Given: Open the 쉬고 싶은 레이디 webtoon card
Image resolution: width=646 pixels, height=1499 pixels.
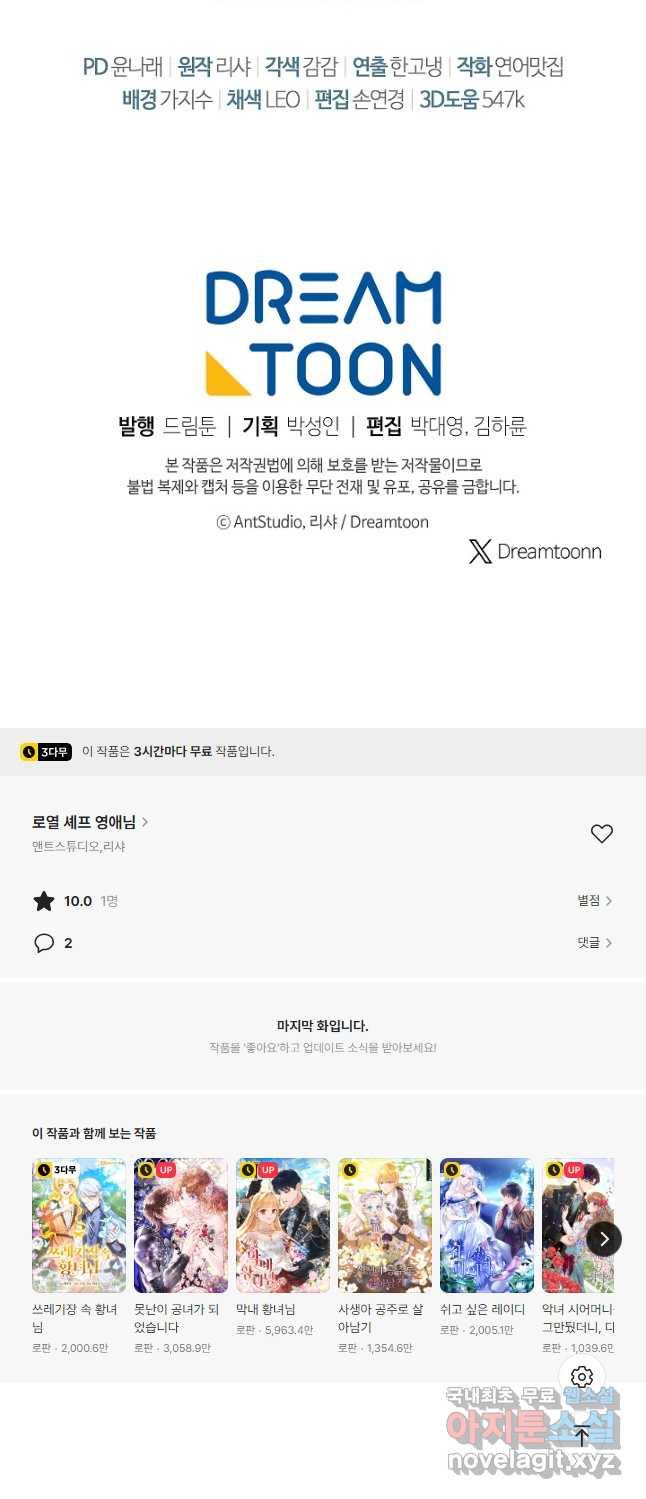Looking at the screenshot, I should 487,1226.
